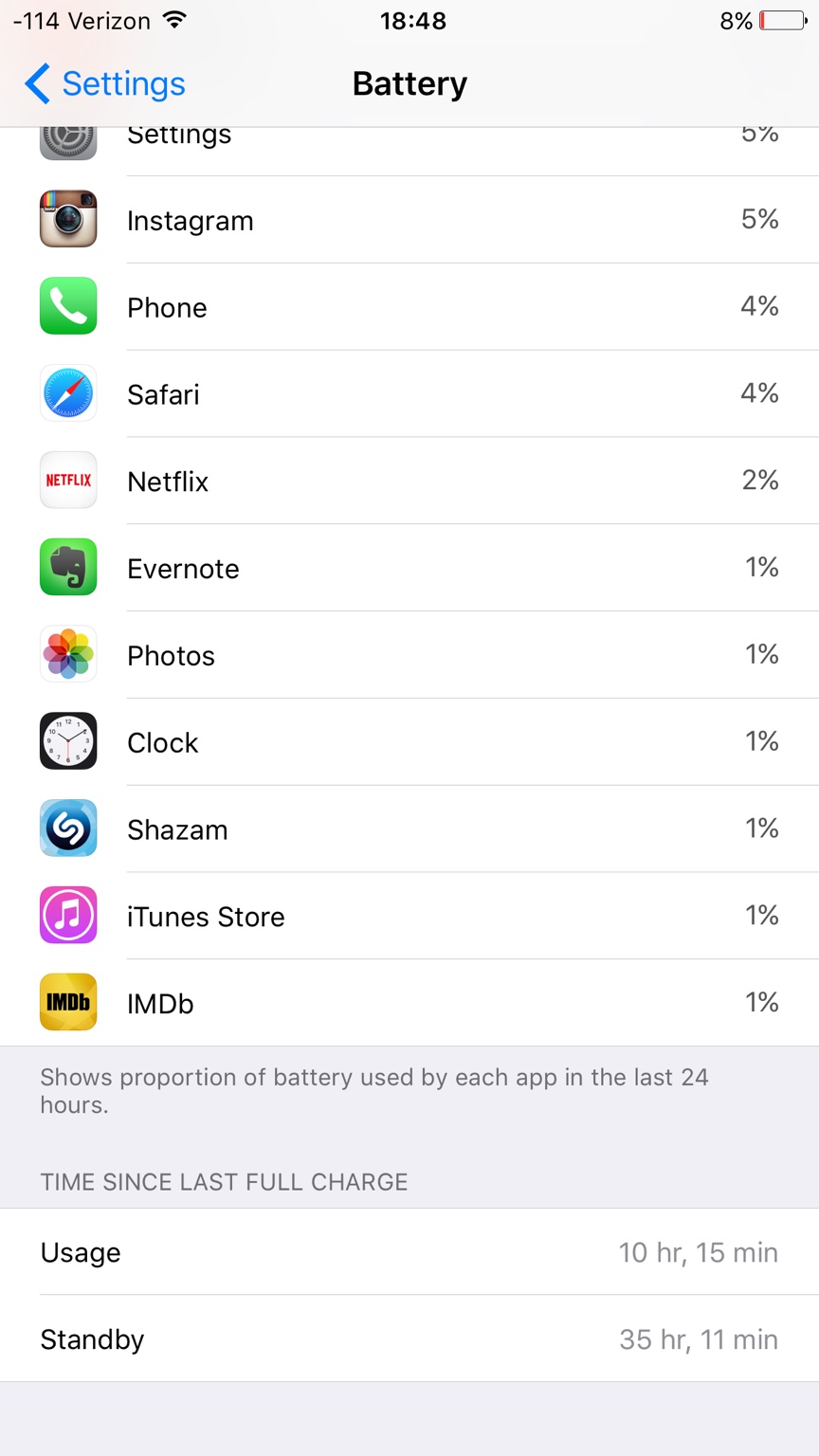
Task: Tap the iTunes Store usage row
Action: (409, 917)
